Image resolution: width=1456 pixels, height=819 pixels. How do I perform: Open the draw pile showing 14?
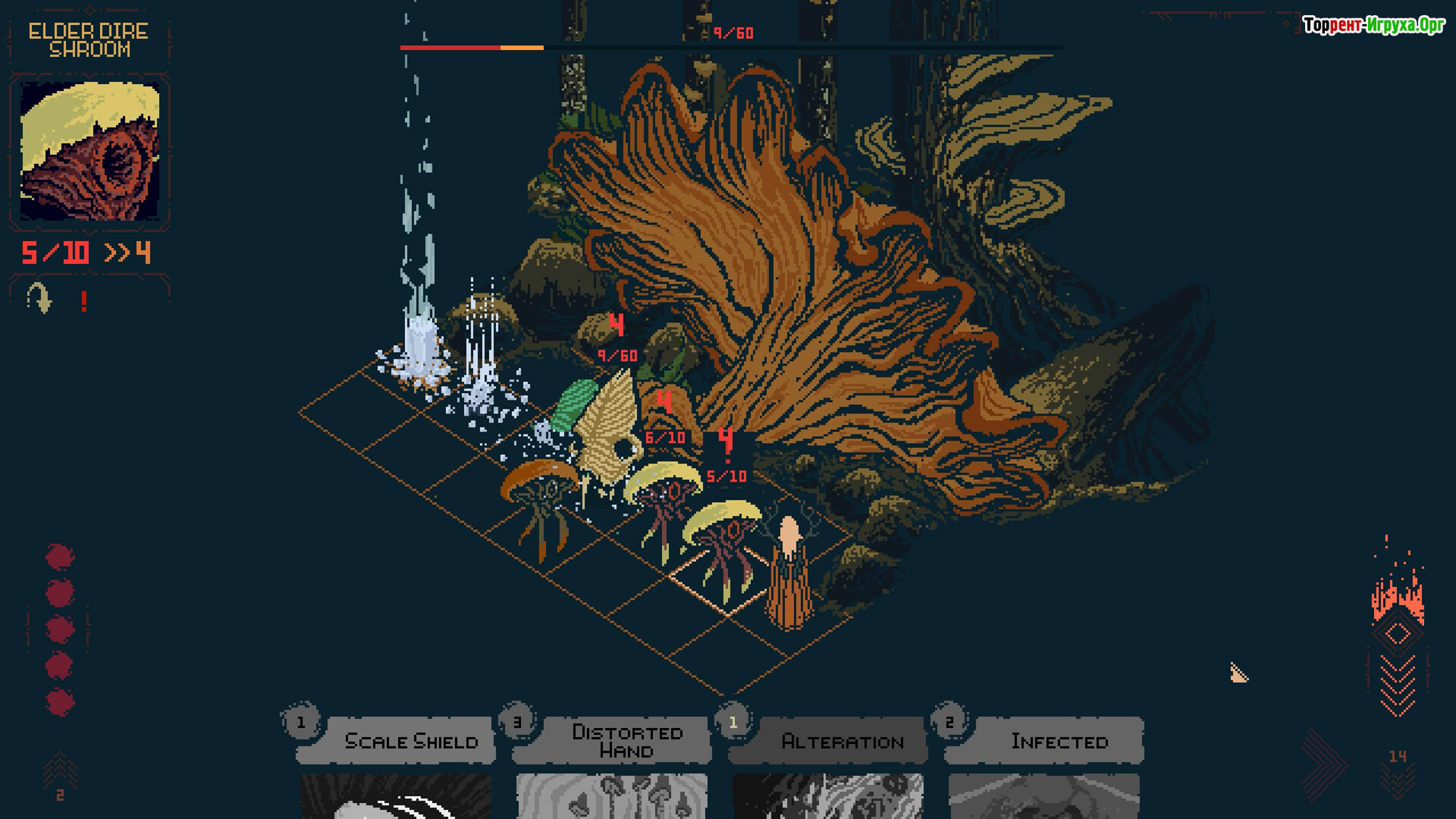pyautogui.click(x=1397, y=773)
